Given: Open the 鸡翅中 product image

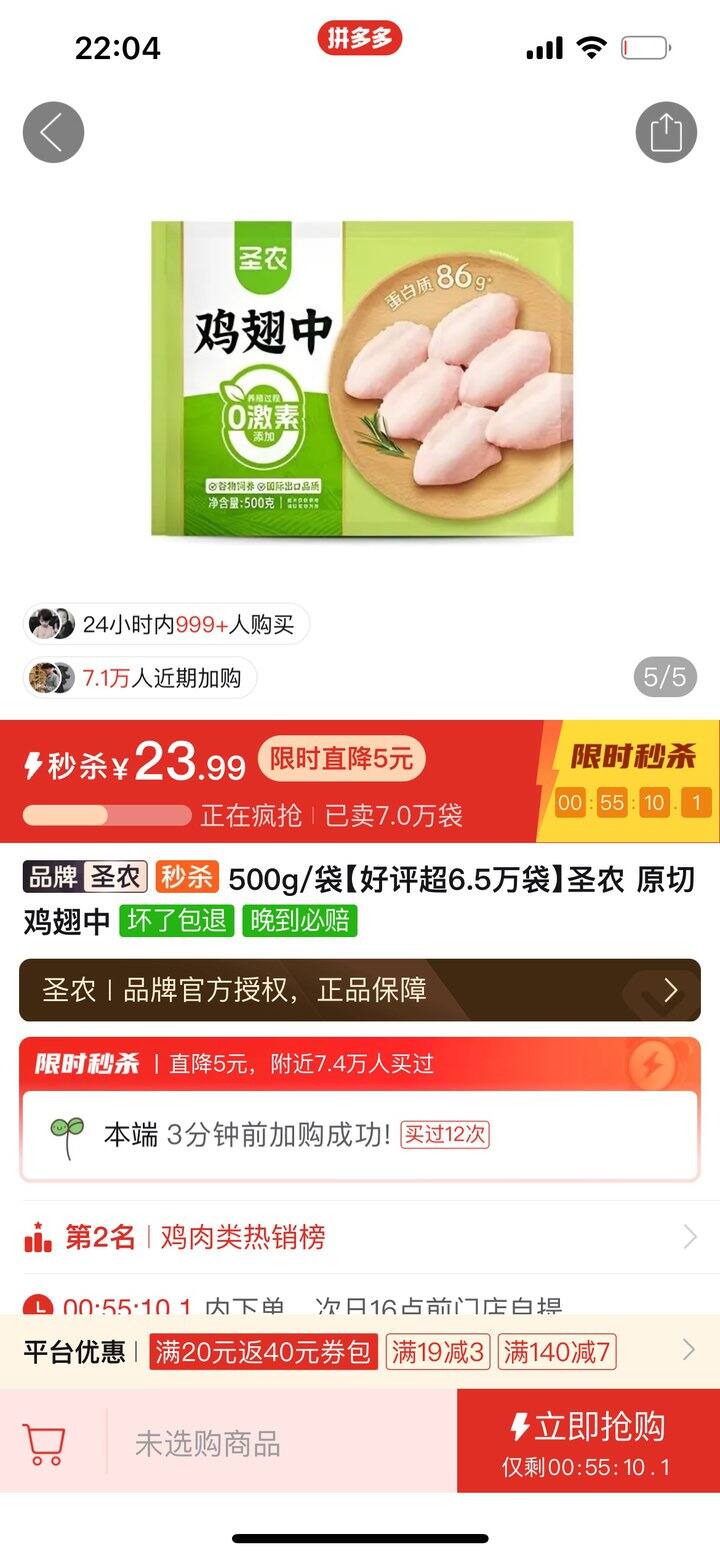Looking at the screenshot, I should 362,378.
